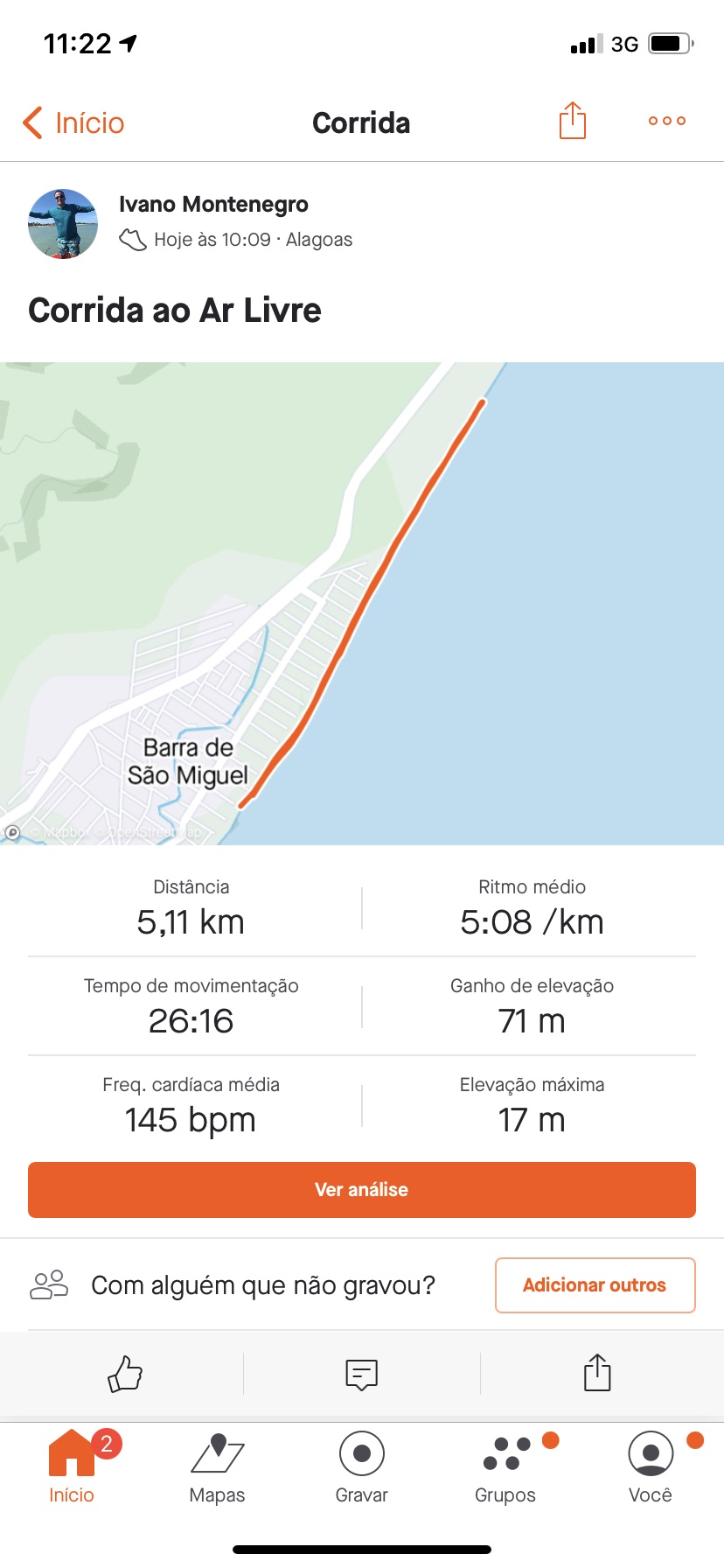Screen dimensions: 724x1568
Task: Switch to the Grupos tab
Action: point(505,1468)
